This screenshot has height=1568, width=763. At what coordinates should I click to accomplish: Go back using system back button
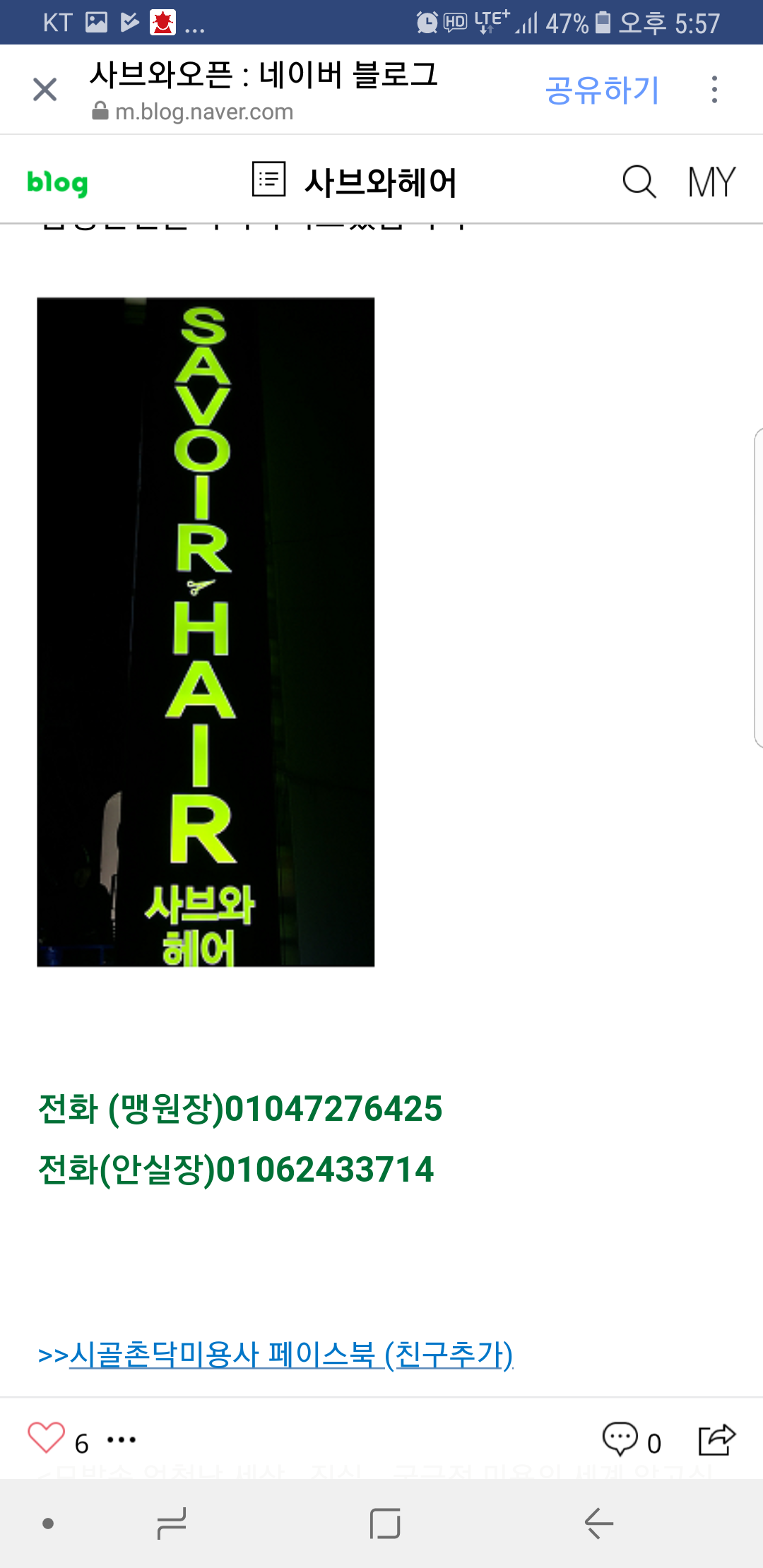click(x=599, y=1524)
